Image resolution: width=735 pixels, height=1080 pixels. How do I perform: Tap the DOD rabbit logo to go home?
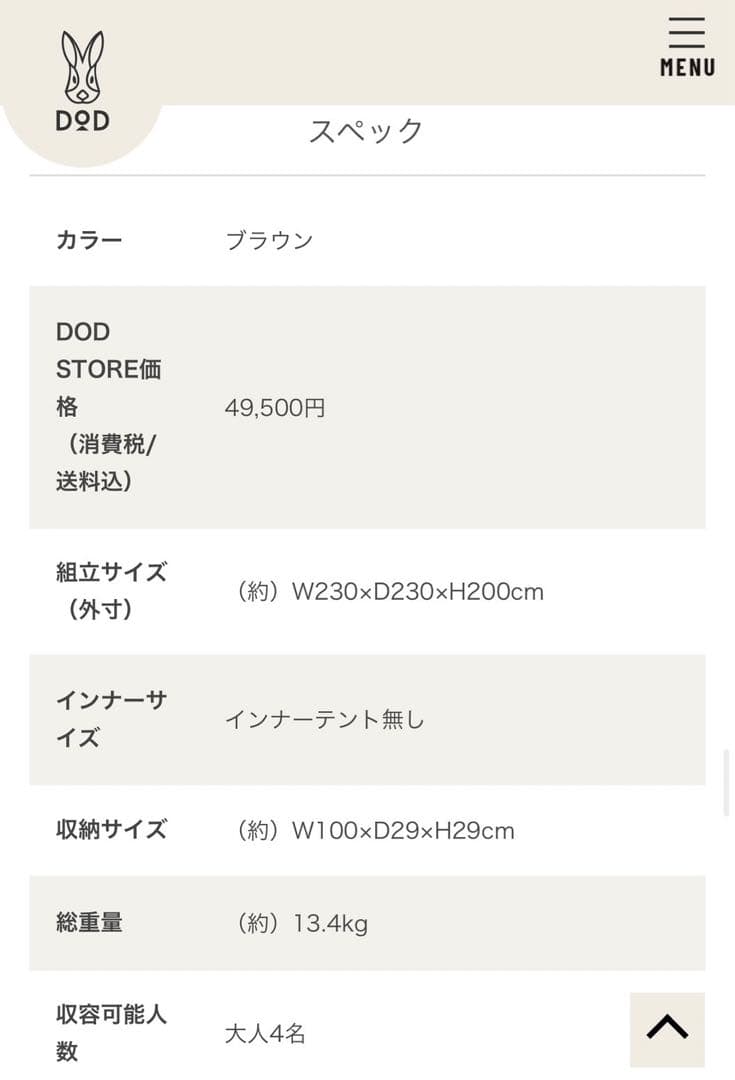[x=82, y=82]
